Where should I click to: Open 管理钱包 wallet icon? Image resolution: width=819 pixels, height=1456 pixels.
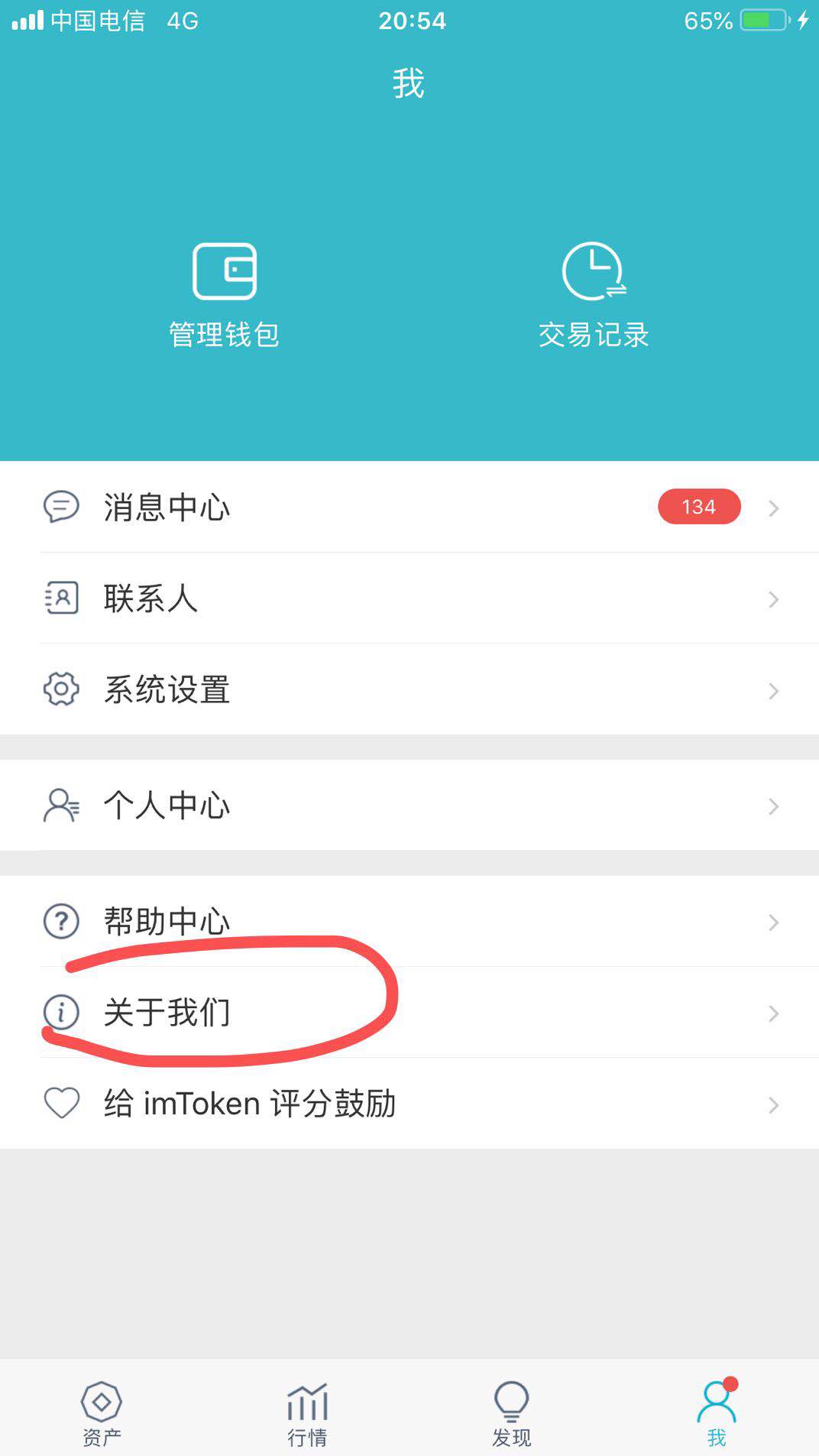tap(225, 271)
